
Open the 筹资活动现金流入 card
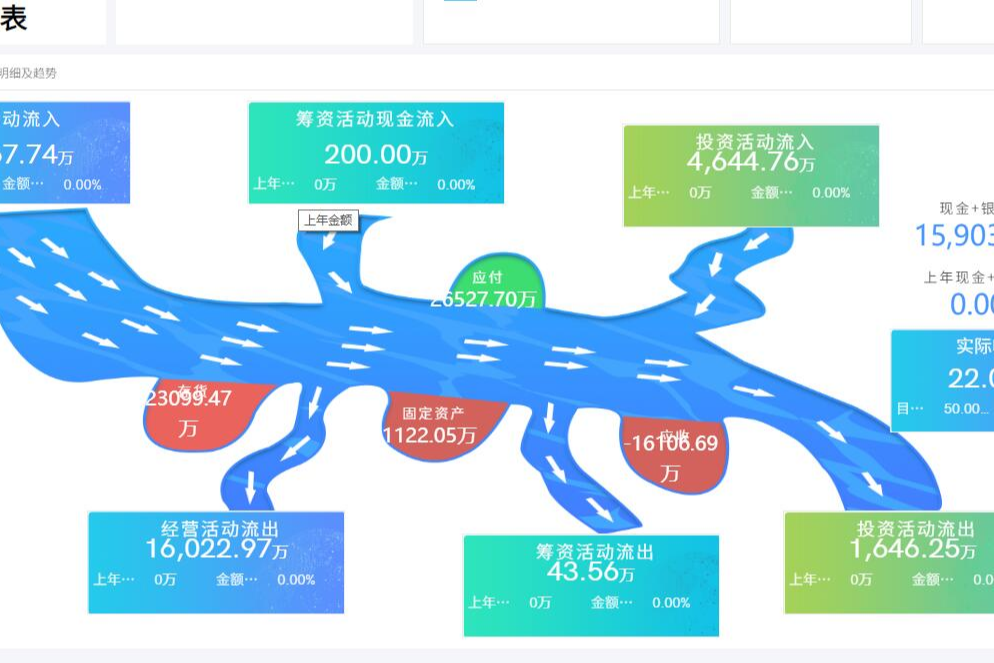(x=376, y=153)
